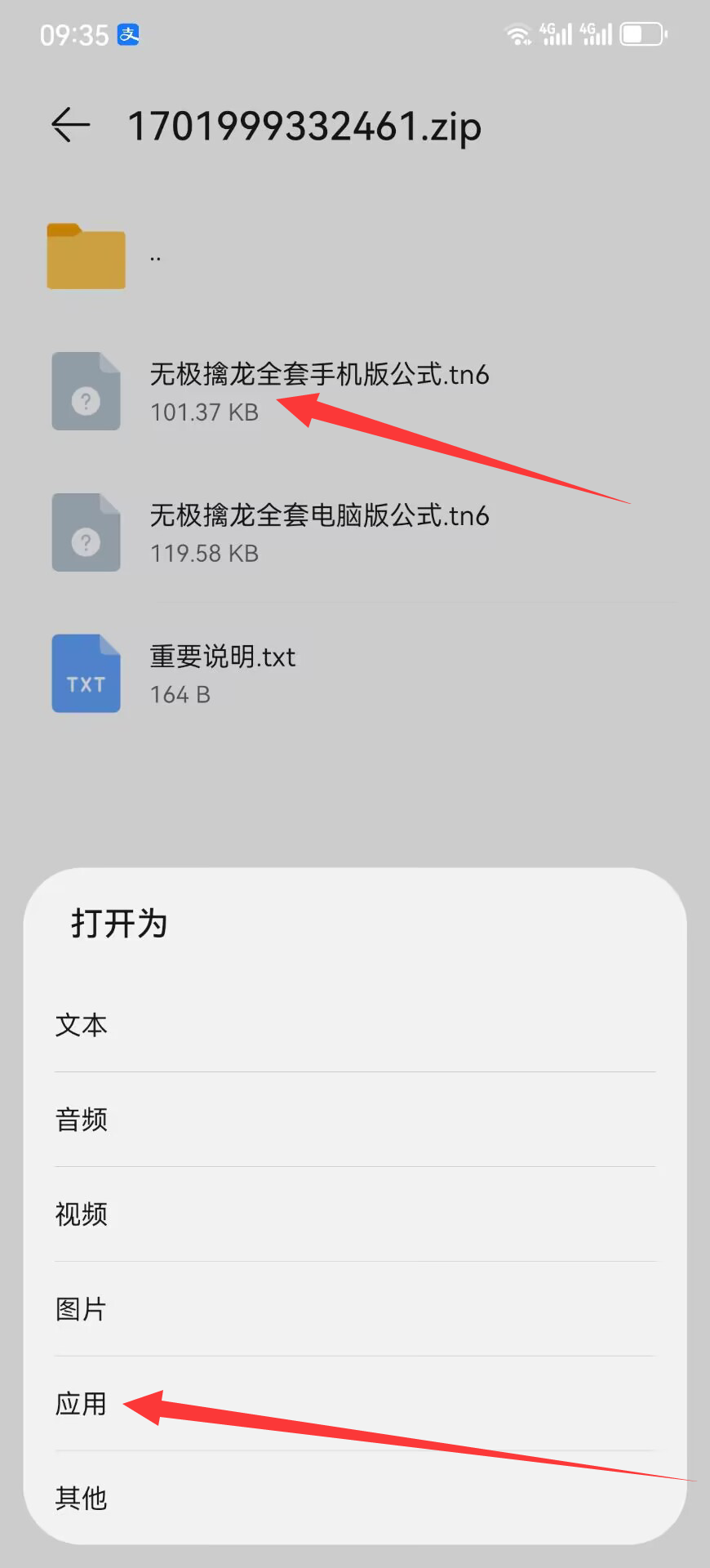Open the file as 应用
The width and height of the screenshot is (710, 1568).
82,1404
